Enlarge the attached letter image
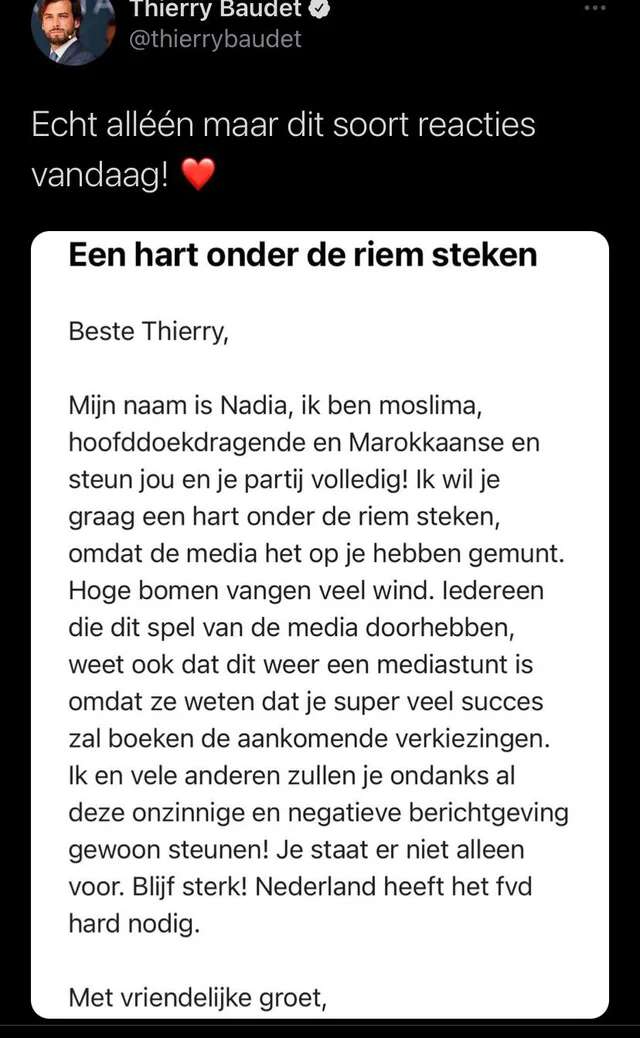The width and height of the screenshot is (640, 1038). point(320,624)
